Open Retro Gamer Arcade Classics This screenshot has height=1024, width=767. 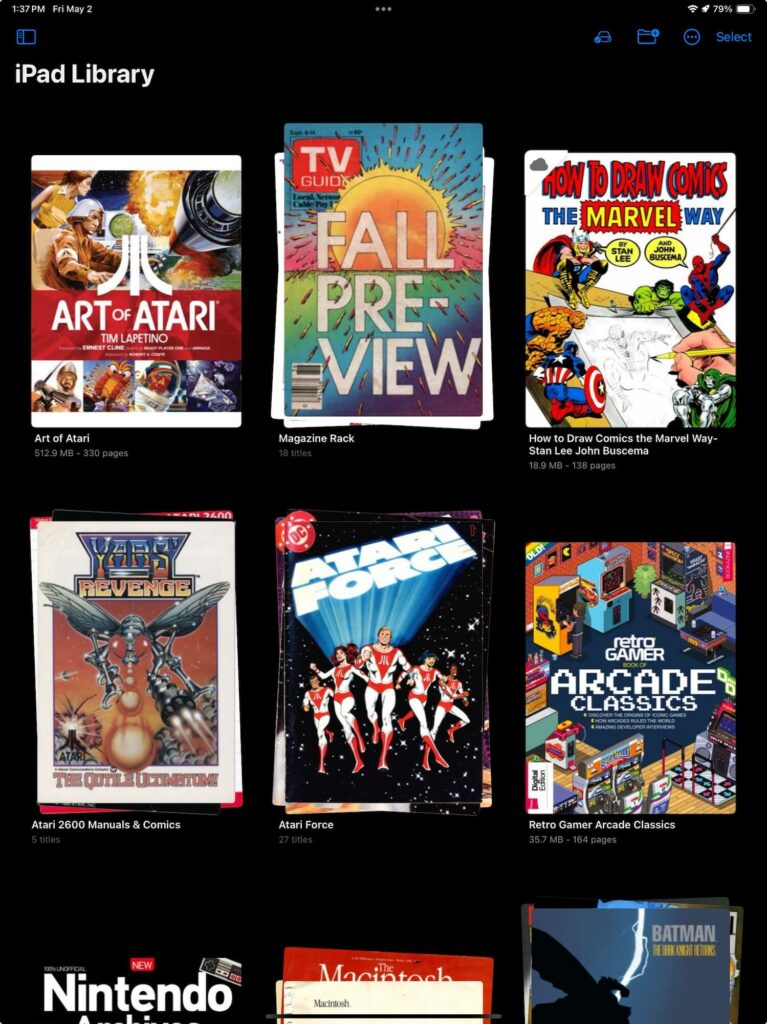[630, 677]
